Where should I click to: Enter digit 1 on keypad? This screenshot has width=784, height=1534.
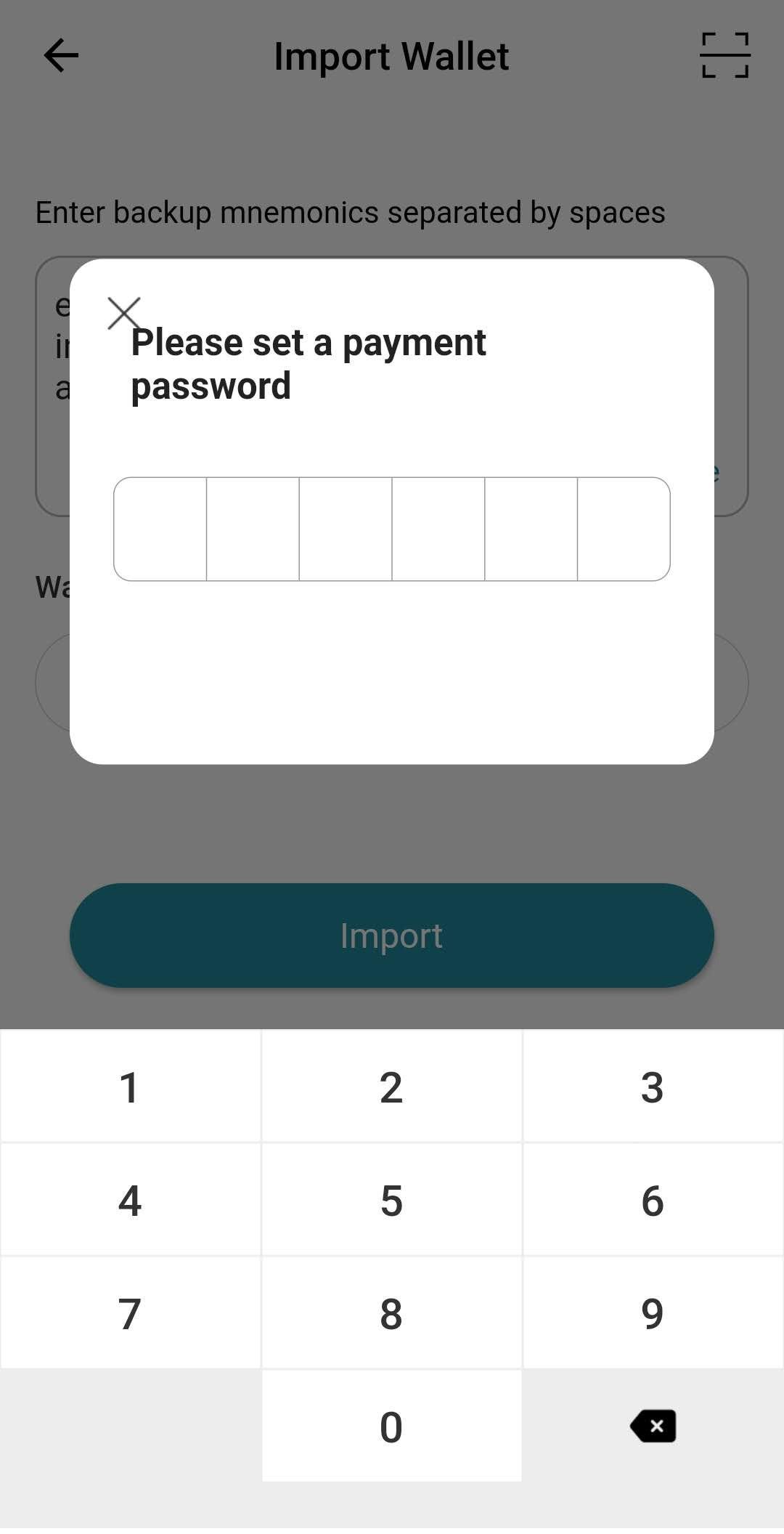(x=131, y=1087)
